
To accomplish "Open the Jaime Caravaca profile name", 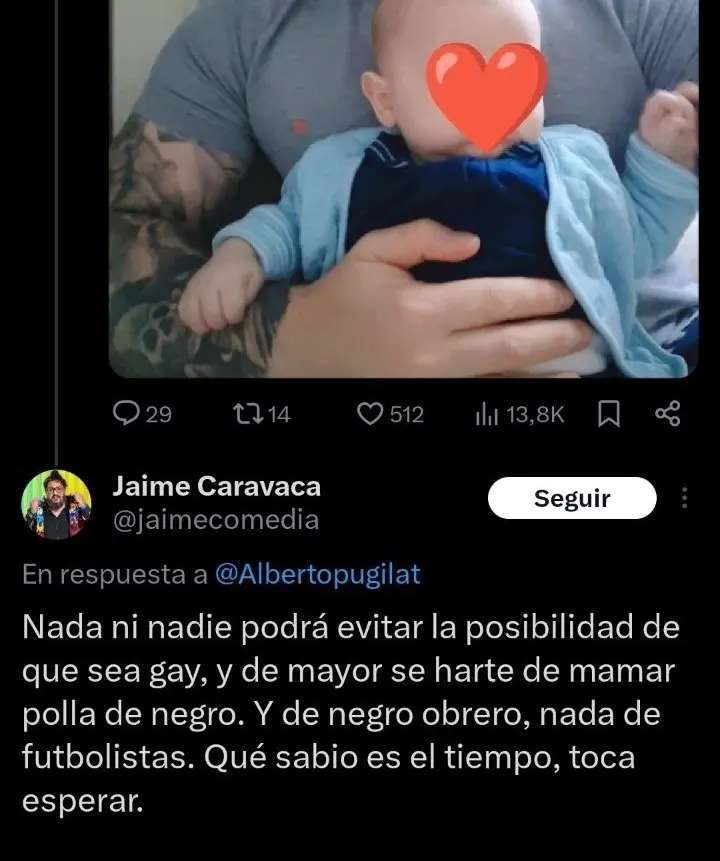I will [216, 487].
